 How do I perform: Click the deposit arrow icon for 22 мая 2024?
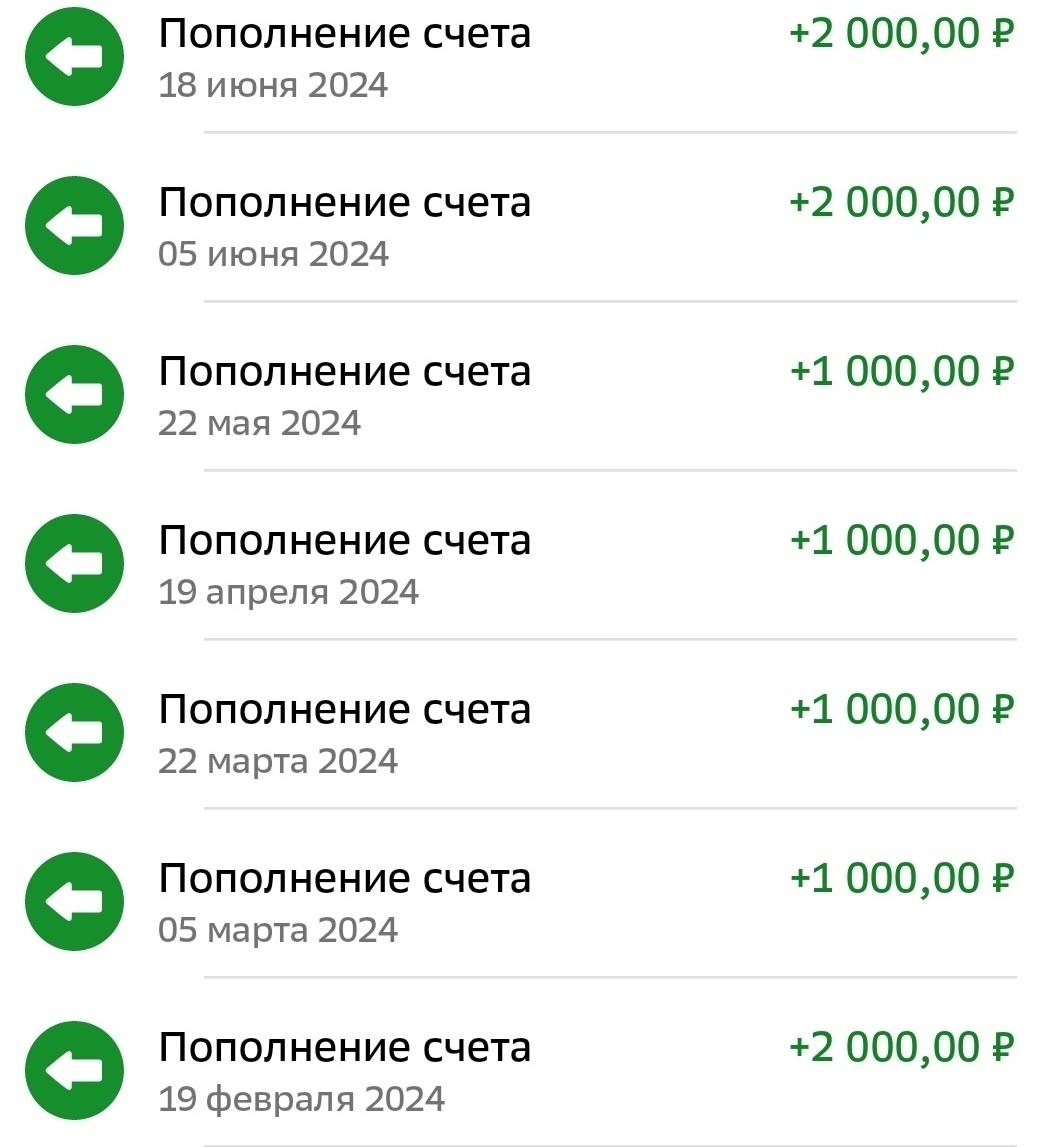[x=74, y=394]
